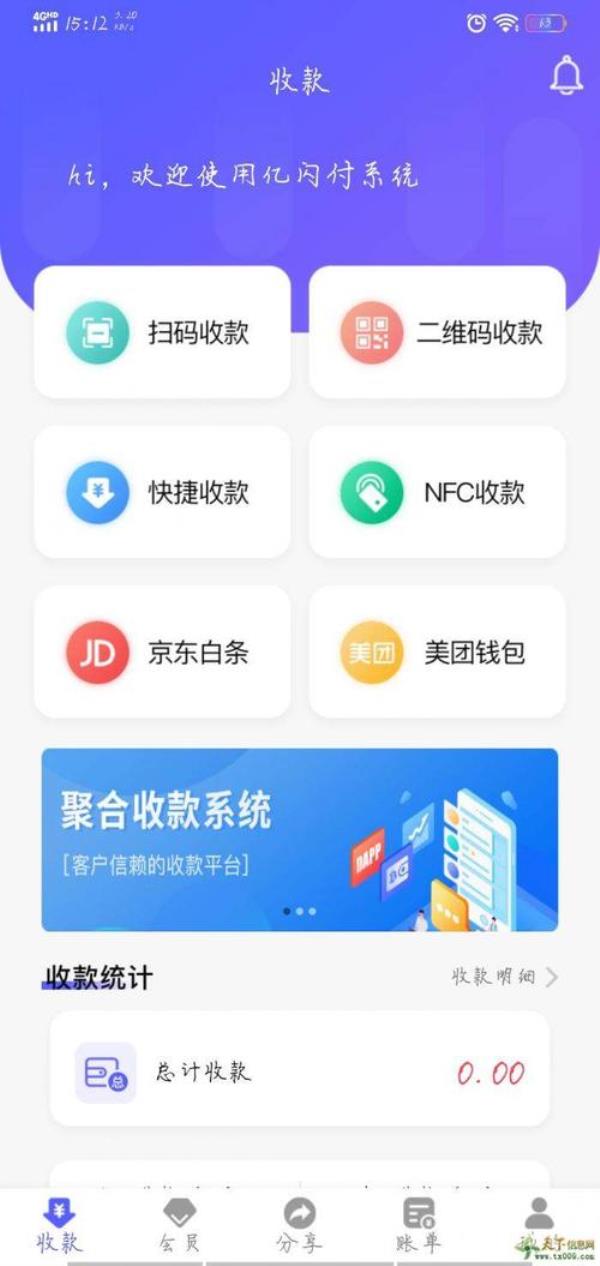Open the notifications bell
Screen dimensions: 600x1266
[566, 76]
